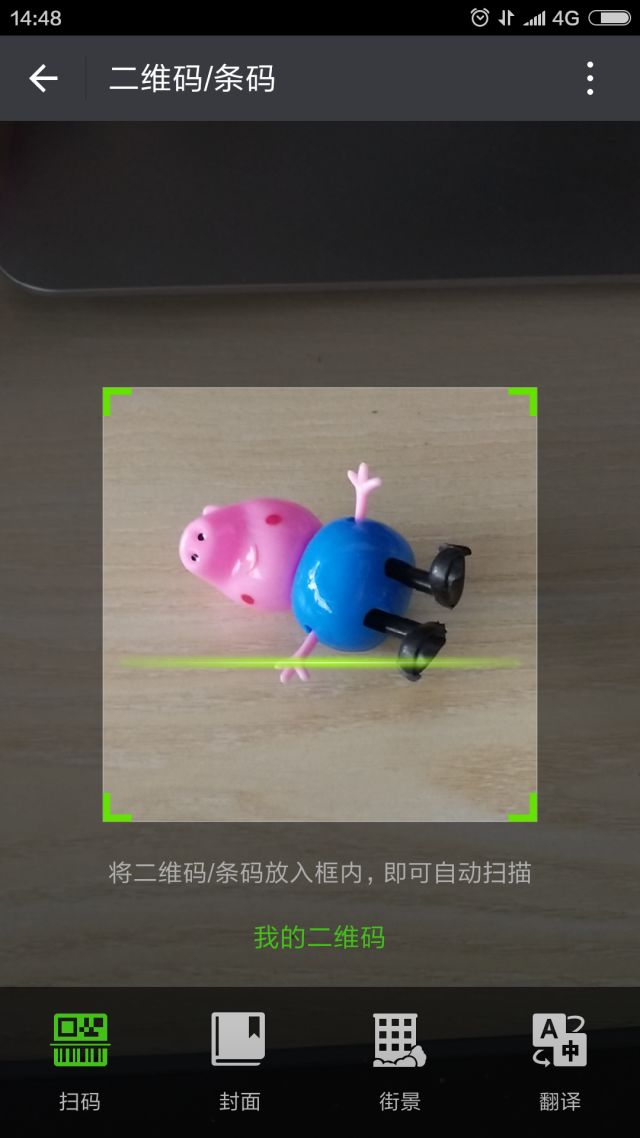Screen dimensions: 640x1138
Task: Switch to the 翻译 mode
Action: tap(559, 1060)
